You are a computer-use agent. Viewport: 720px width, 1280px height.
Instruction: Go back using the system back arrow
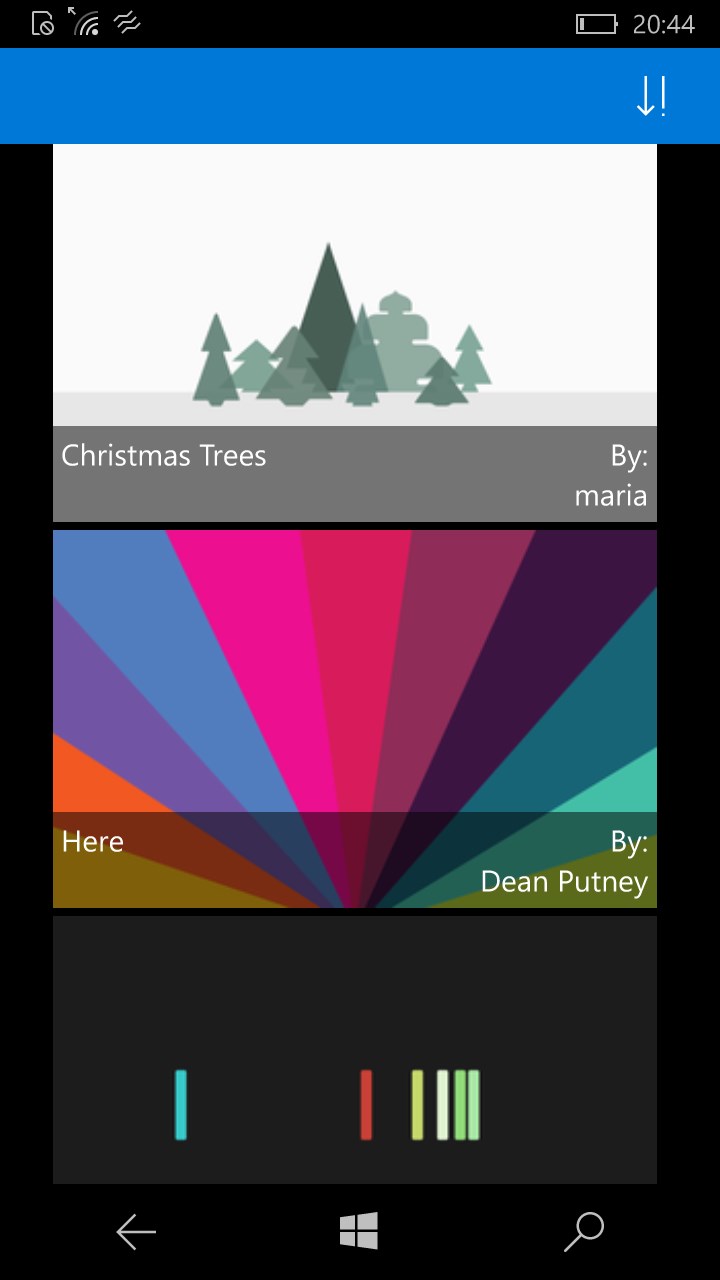pyautogui.click(x=136, y=1232)
